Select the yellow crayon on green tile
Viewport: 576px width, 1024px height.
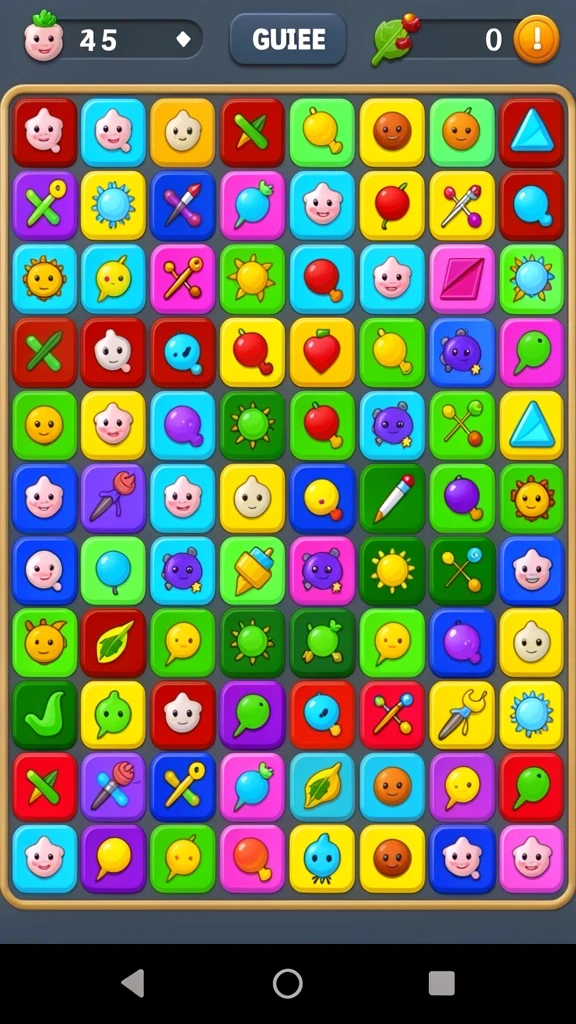coord(253,571)
